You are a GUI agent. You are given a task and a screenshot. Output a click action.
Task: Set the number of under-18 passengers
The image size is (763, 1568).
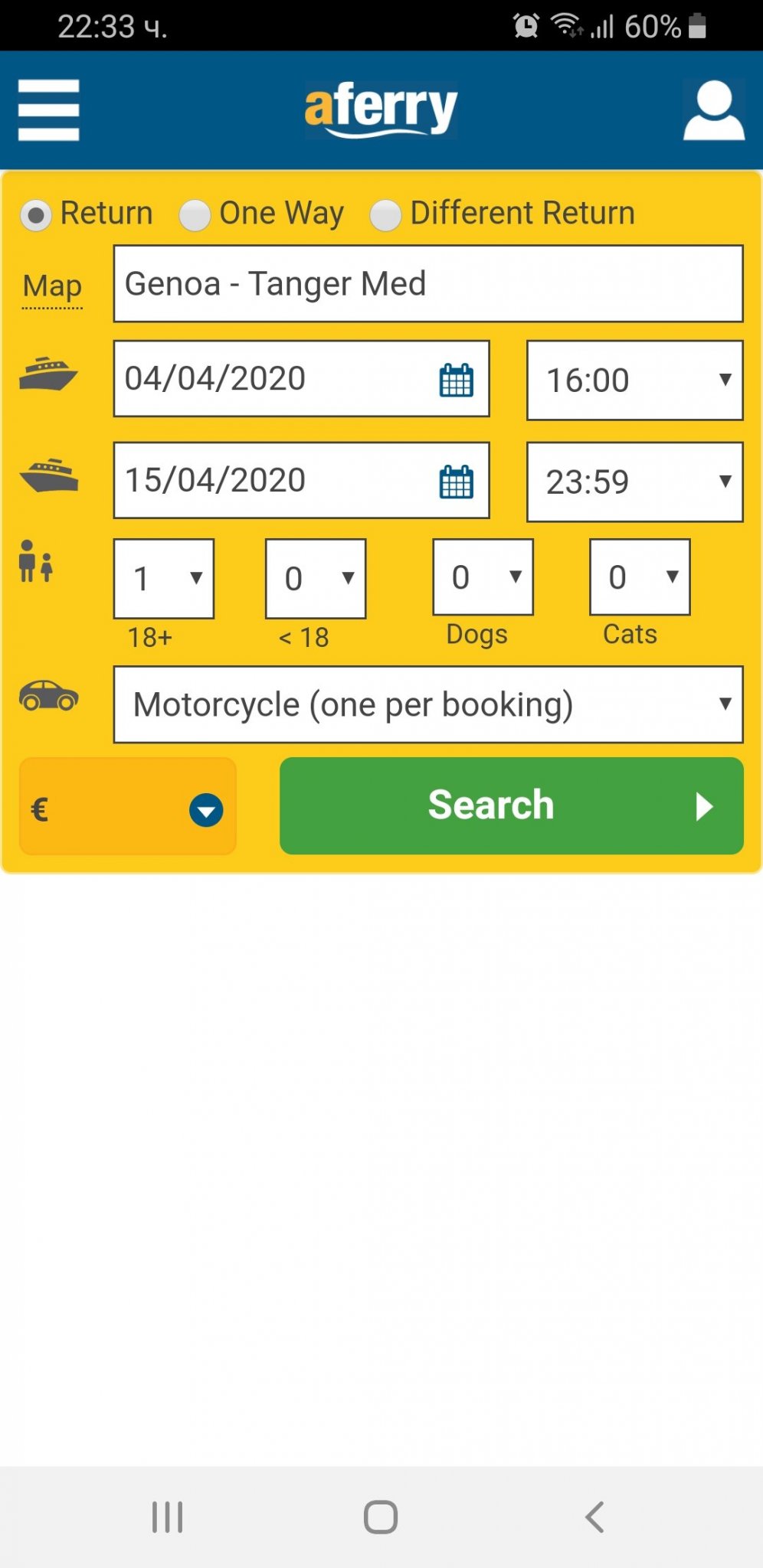[x=316, y=579]
